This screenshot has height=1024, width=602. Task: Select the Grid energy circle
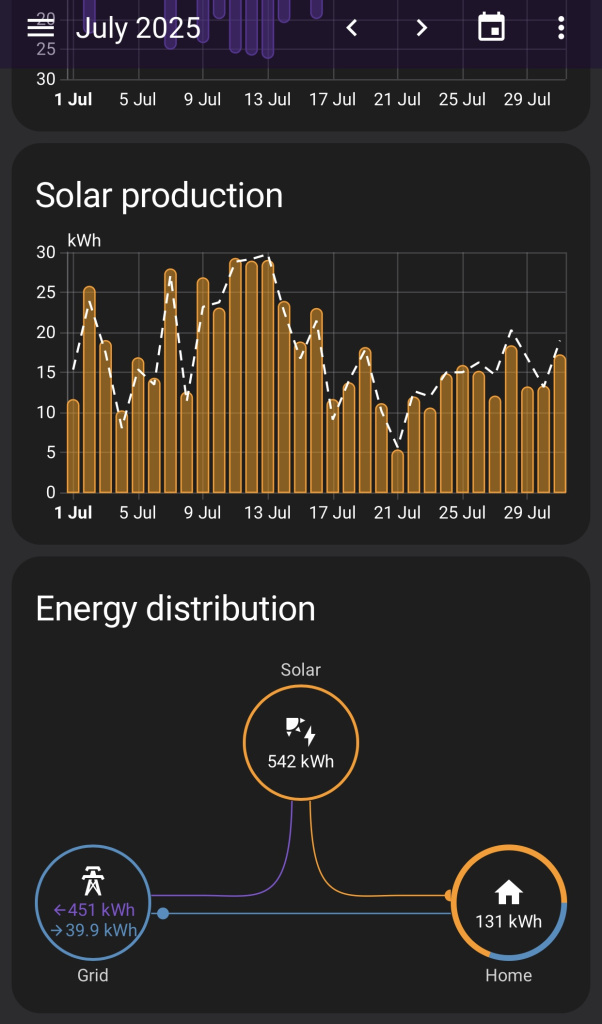(93, 903)
